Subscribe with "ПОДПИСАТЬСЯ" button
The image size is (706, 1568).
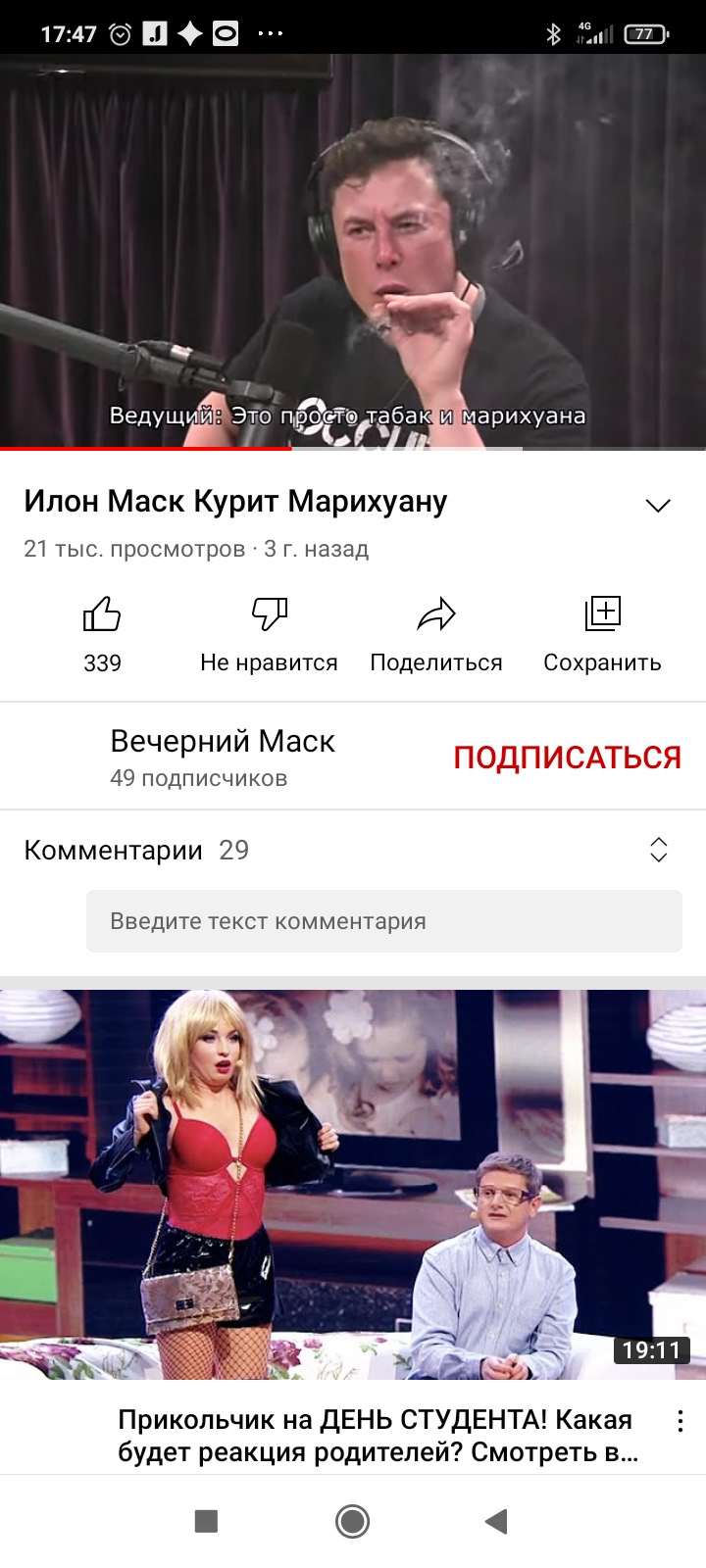567,758
